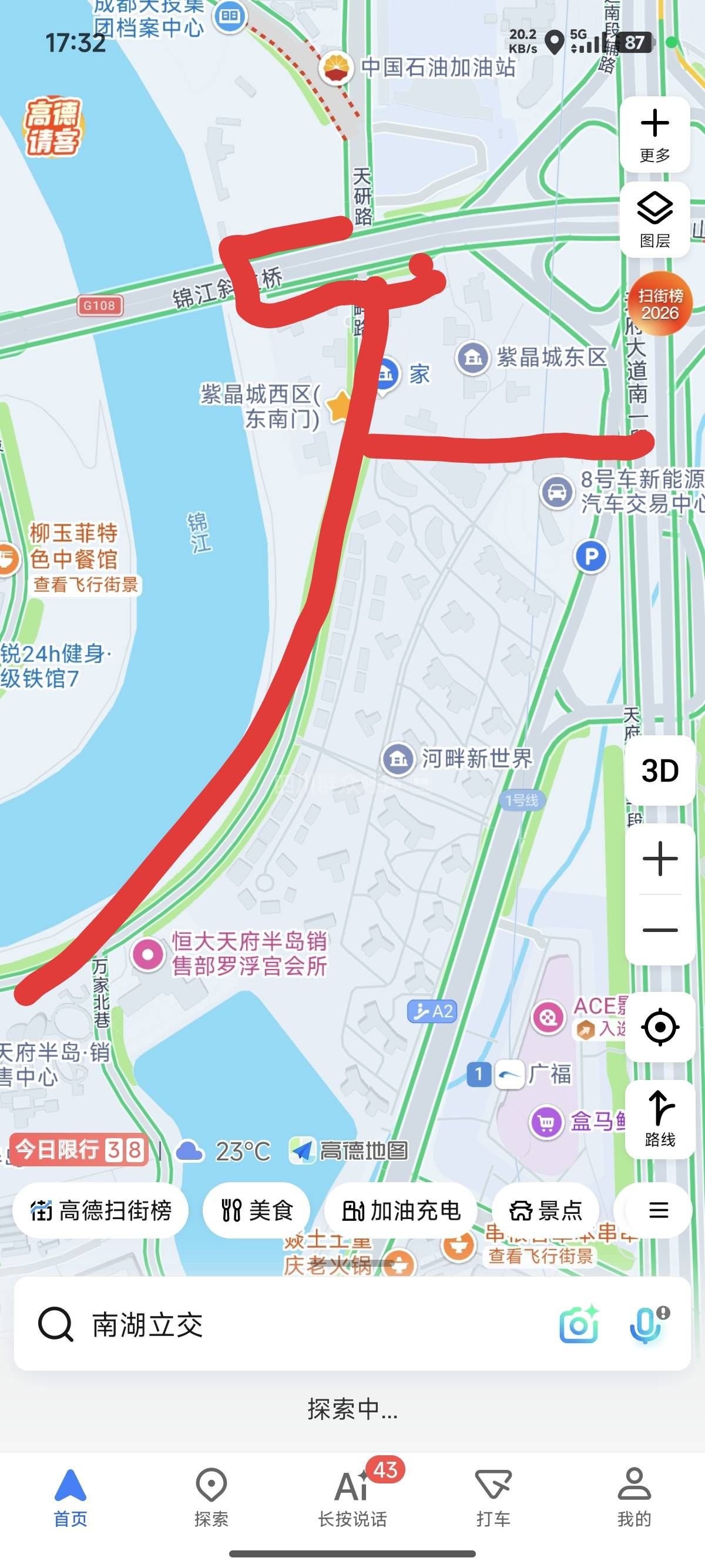The image size is (705, 1568).
Task: Select the 高德扫街榜 chip
Action: [x=101, y=1211]
